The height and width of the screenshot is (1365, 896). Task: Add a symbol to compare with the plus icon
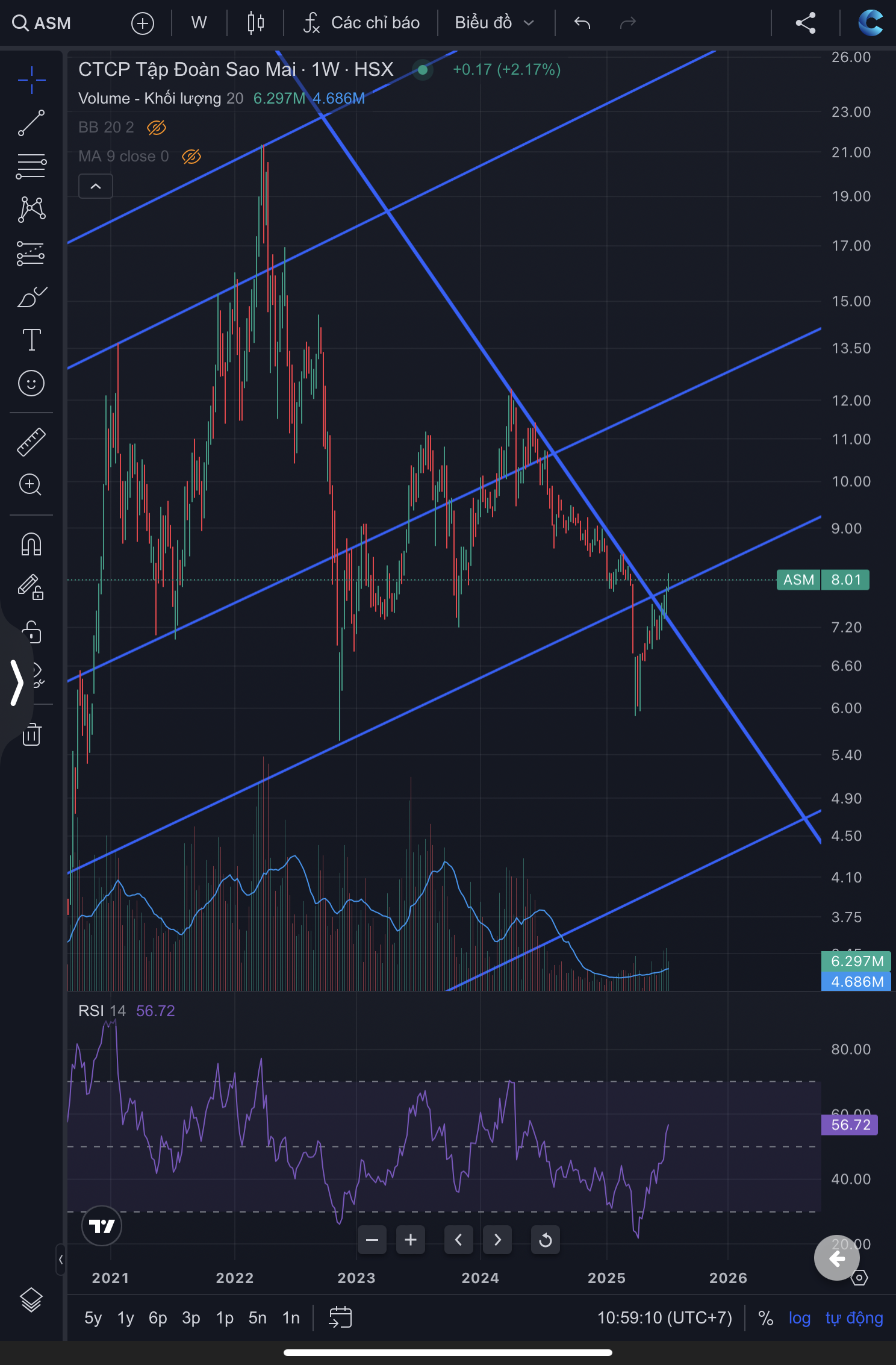coord(143,23)
